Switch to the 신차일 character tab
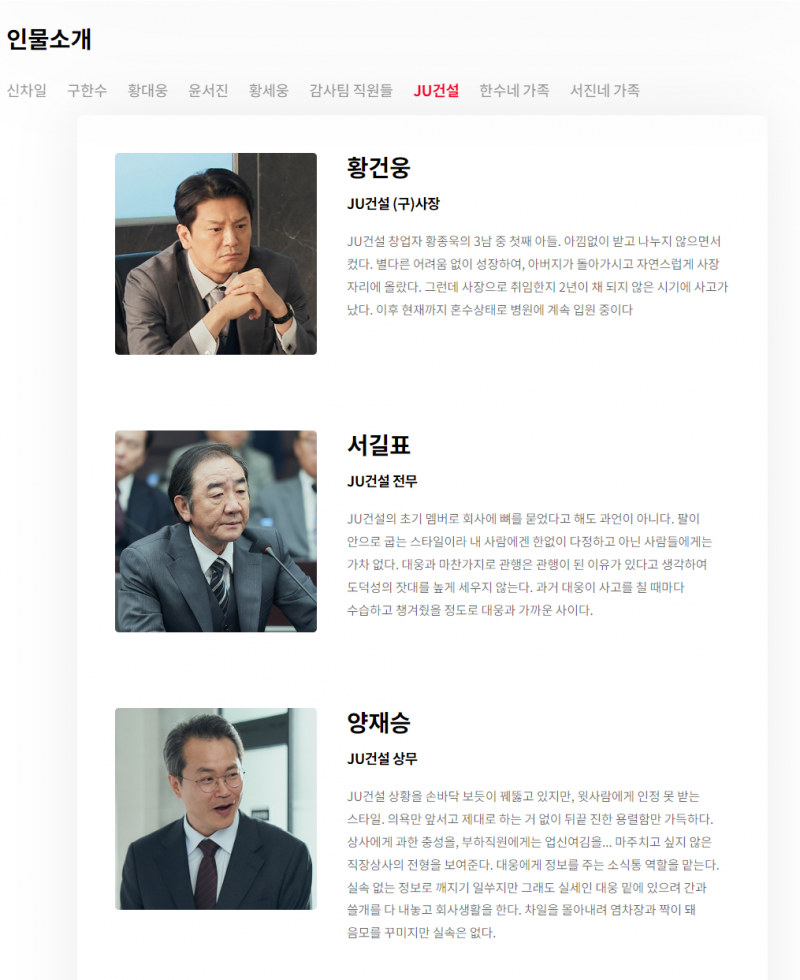This screenshot has width=800, height=980. coord(27,90)
